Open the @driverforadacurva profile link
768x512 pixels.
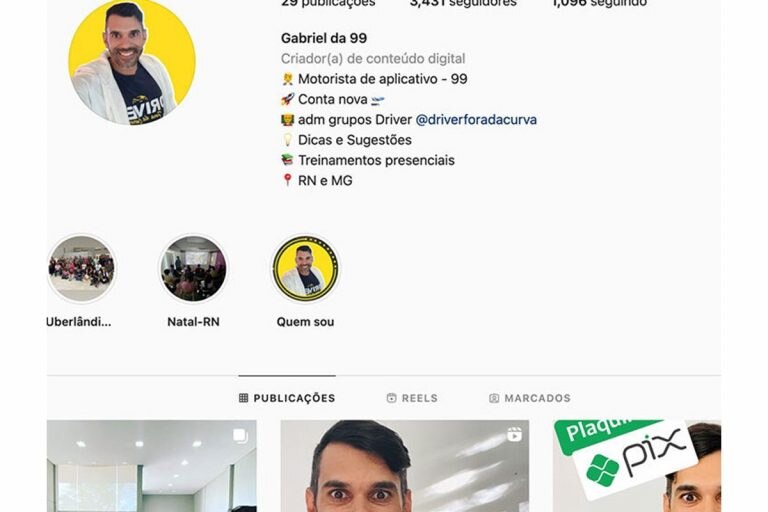click(476, 119)
